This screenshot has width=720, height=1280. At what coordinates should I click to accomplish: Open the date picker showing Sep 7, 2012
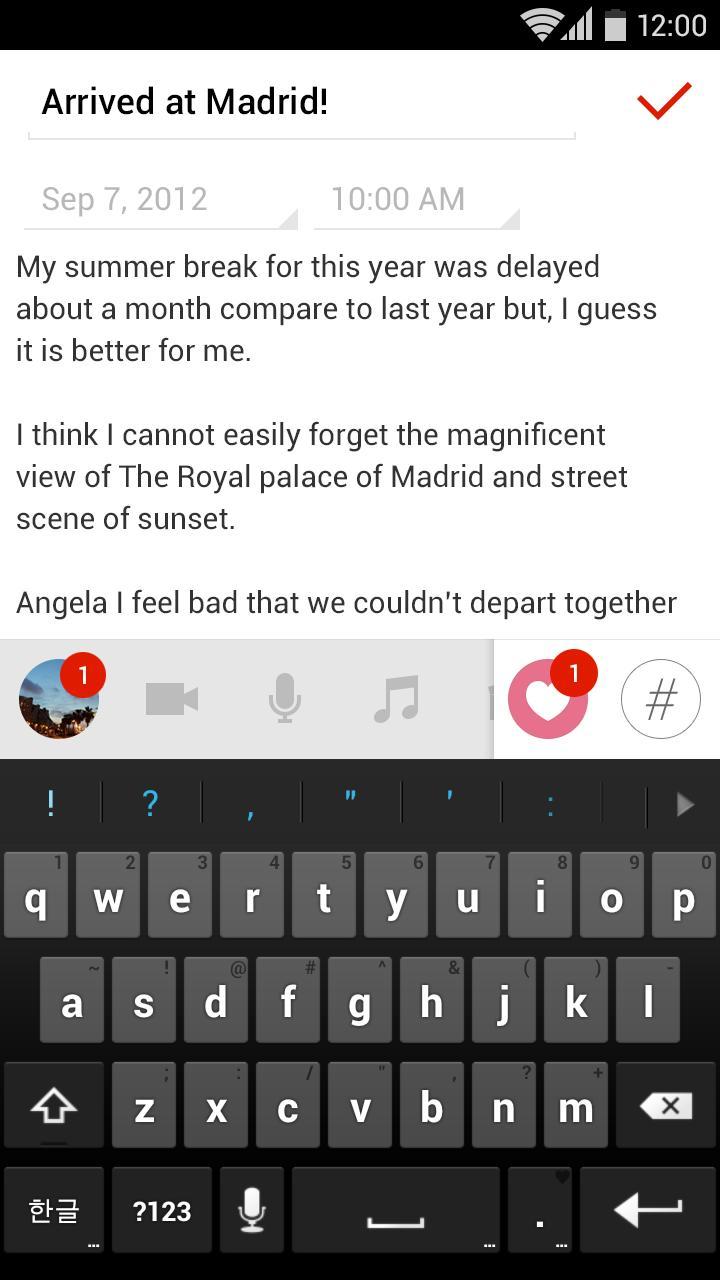click(x=160, y=199)
